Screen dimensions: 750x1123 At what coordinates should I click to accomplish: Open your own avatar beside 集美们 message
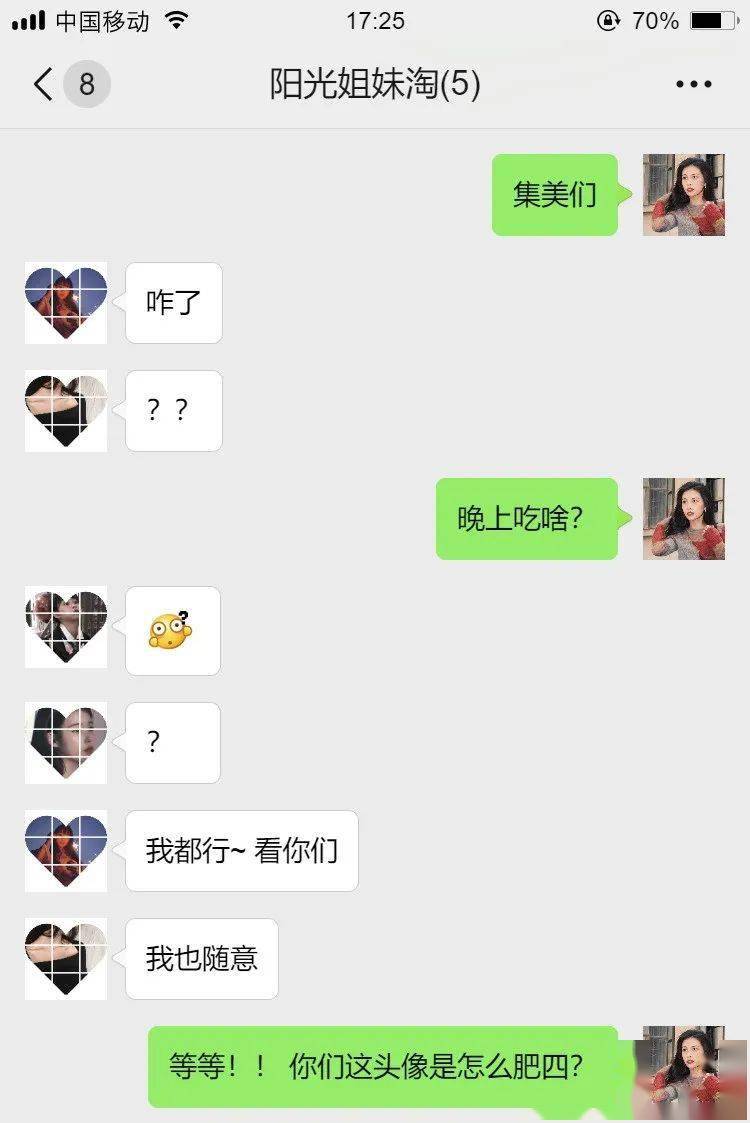point(683,196)
